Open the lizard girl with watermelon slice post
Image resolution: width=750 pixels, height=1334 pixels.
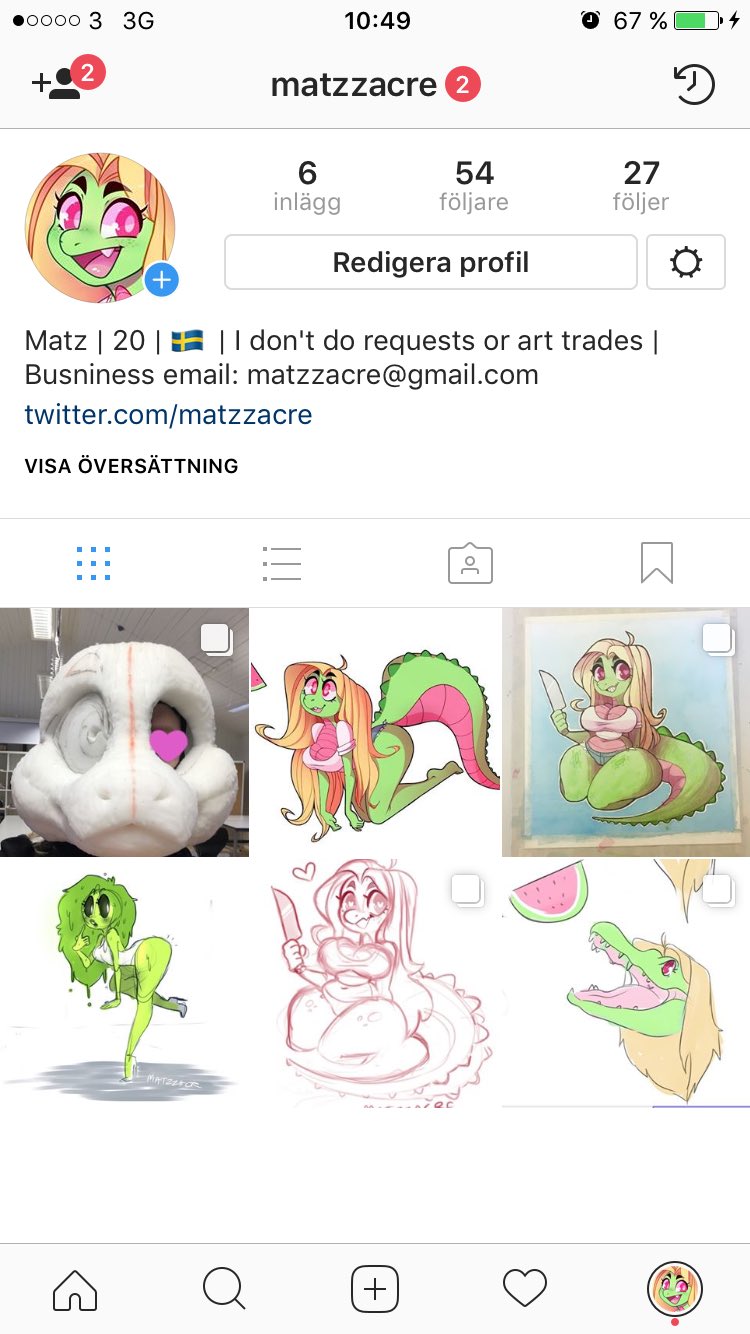[x=375, y=733]
